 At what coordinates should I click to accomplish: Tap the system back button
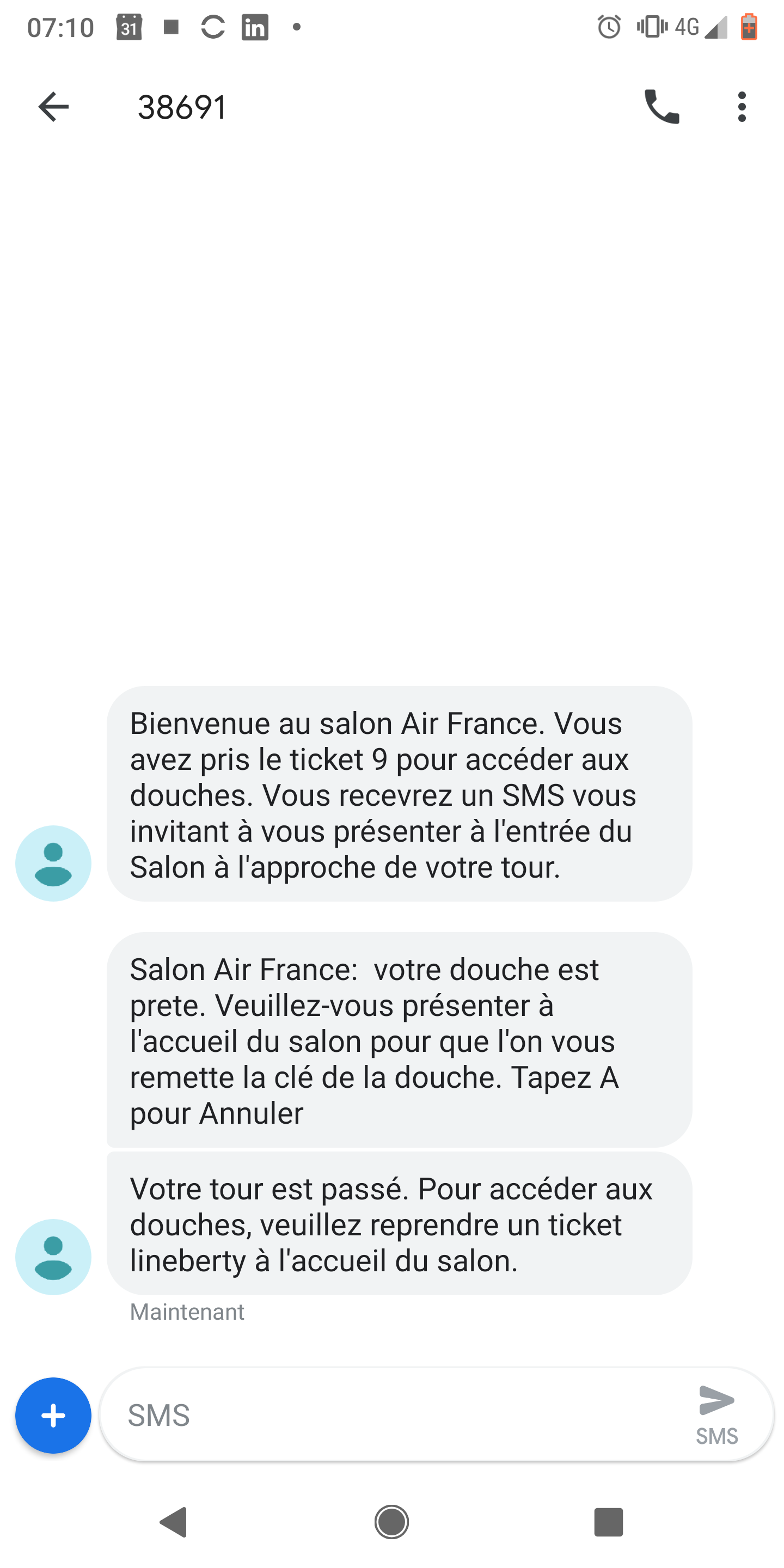click(174, 1522)
